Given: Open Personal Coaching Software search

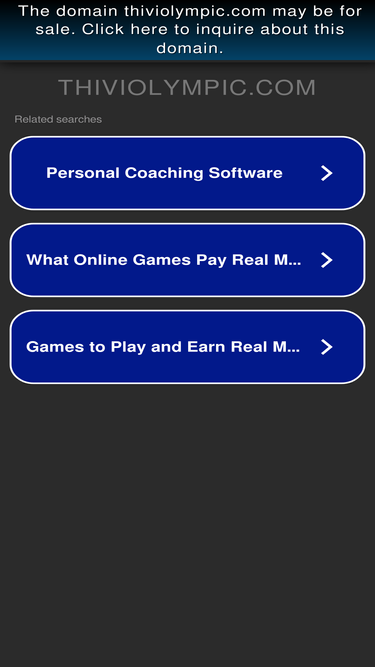Looking at the screenshot, I should (188, 173).
